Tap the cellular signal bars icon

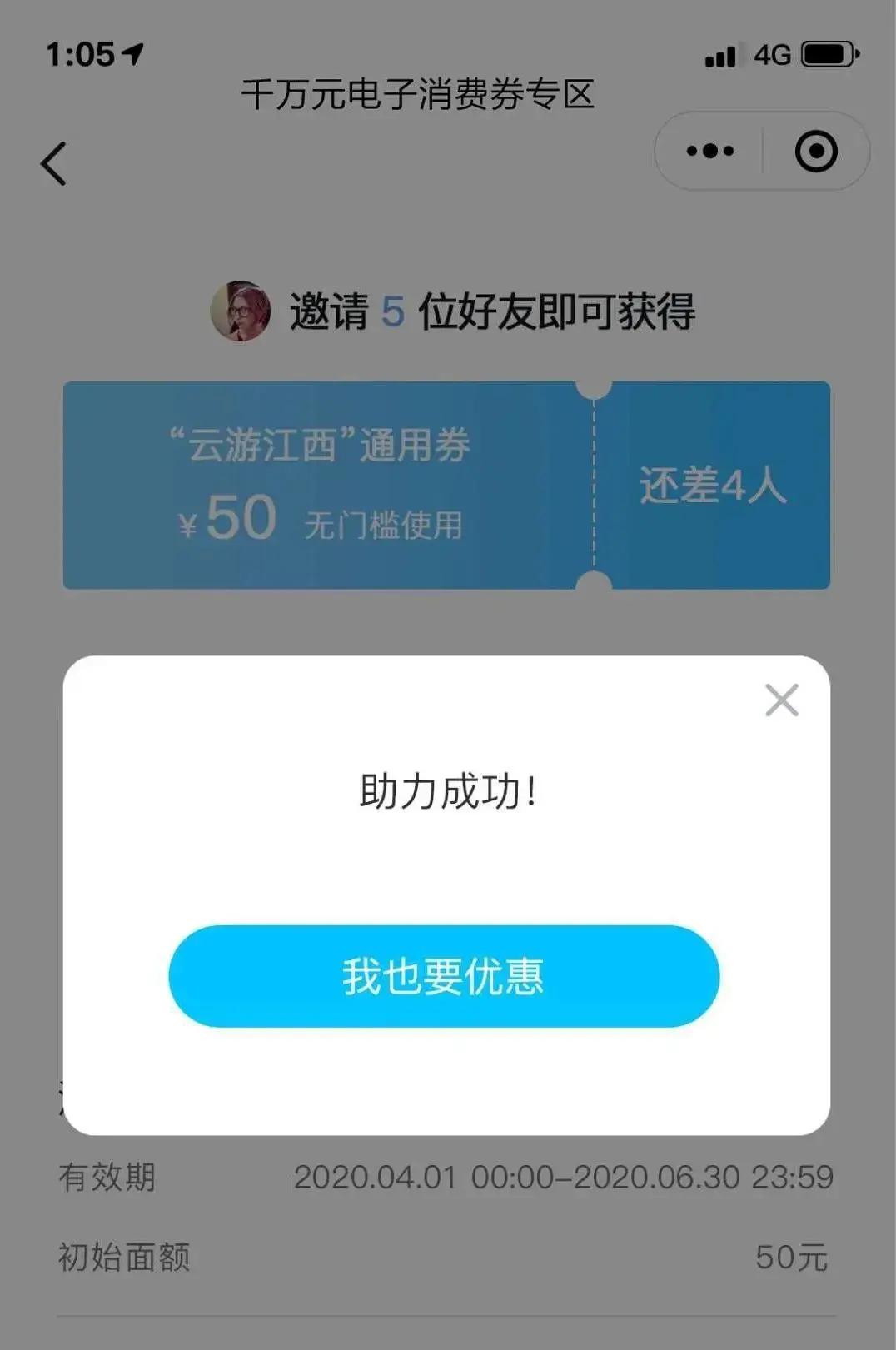(721, 54)
